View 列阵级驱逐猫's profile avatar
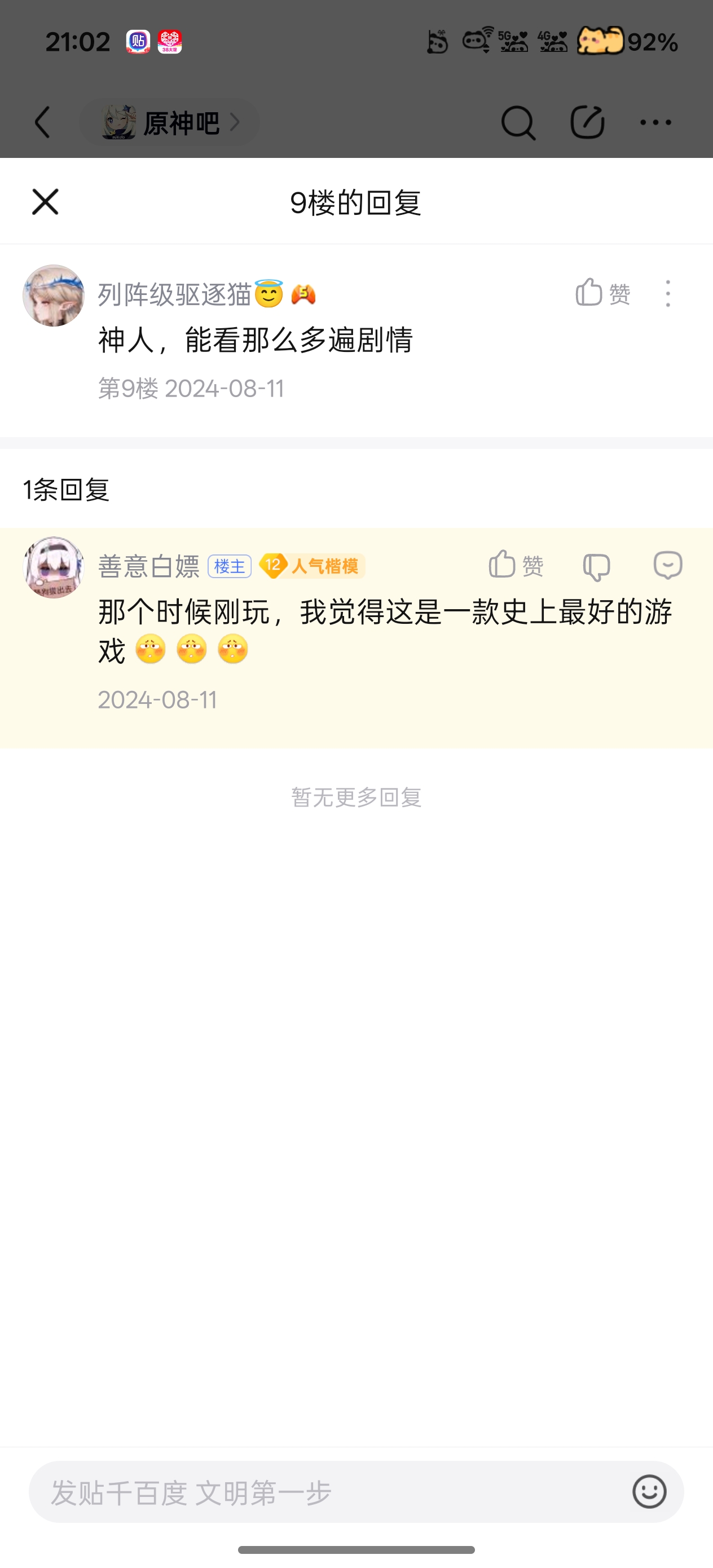Image resolution: width=713 pixels, height=1568 pixels. [54, 295]
